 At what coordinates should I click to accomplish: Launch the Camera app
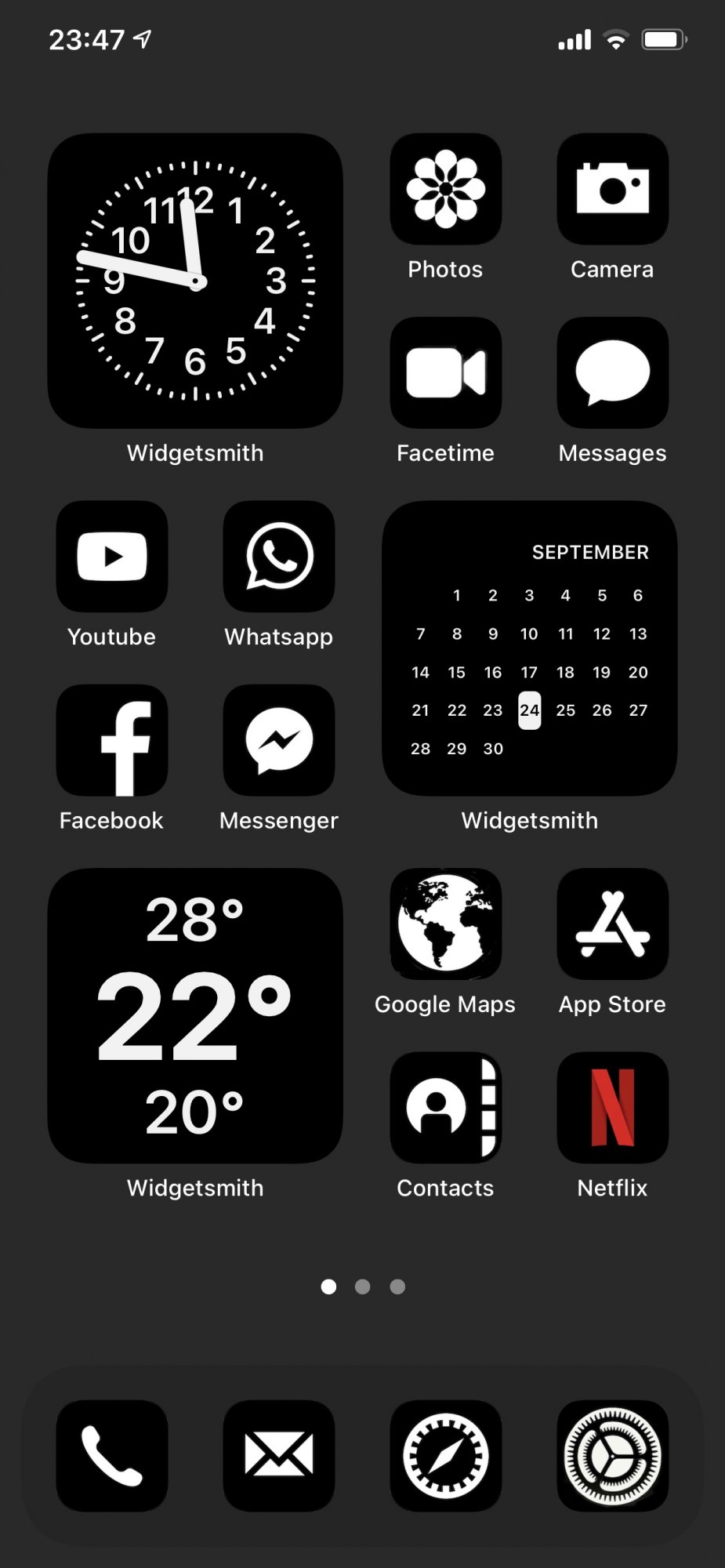coord(613,189)
